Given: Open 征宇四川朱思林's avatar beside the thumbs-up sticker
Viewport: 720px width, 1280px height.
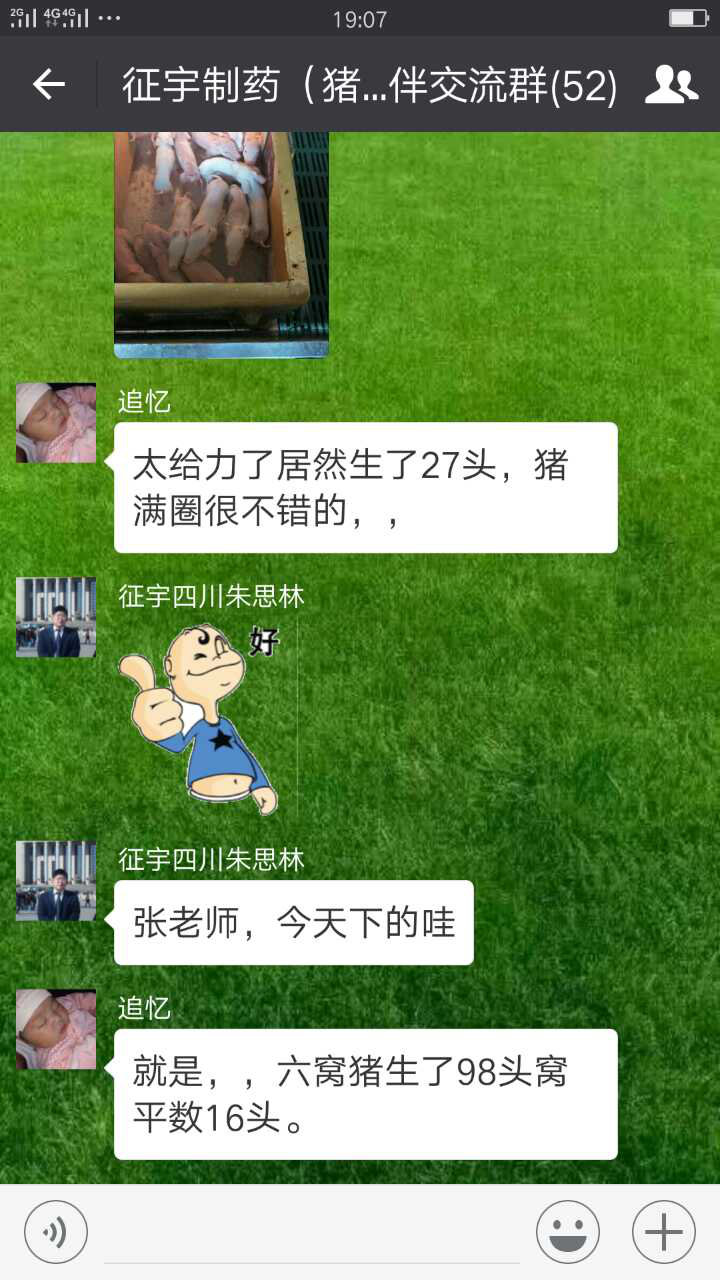Looking at the screenshot, I should (x=56, y=617).
